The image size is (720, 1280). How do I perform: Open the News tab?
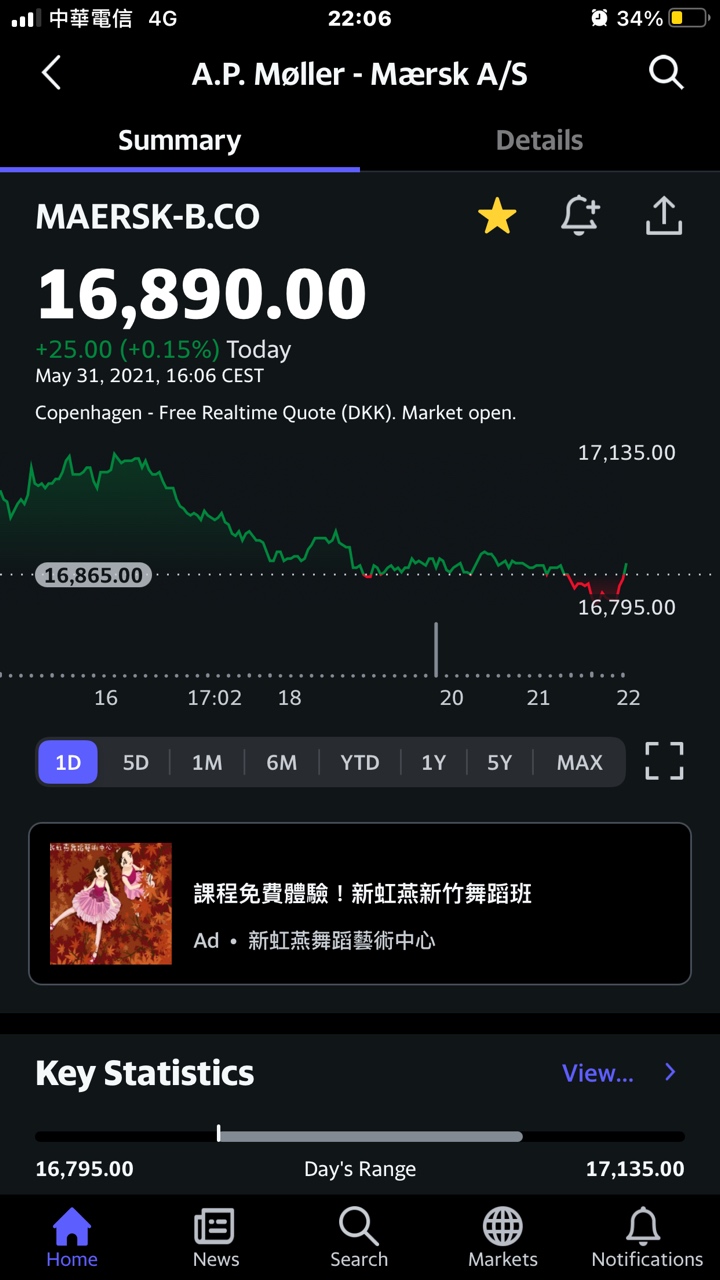point(215,1237)
